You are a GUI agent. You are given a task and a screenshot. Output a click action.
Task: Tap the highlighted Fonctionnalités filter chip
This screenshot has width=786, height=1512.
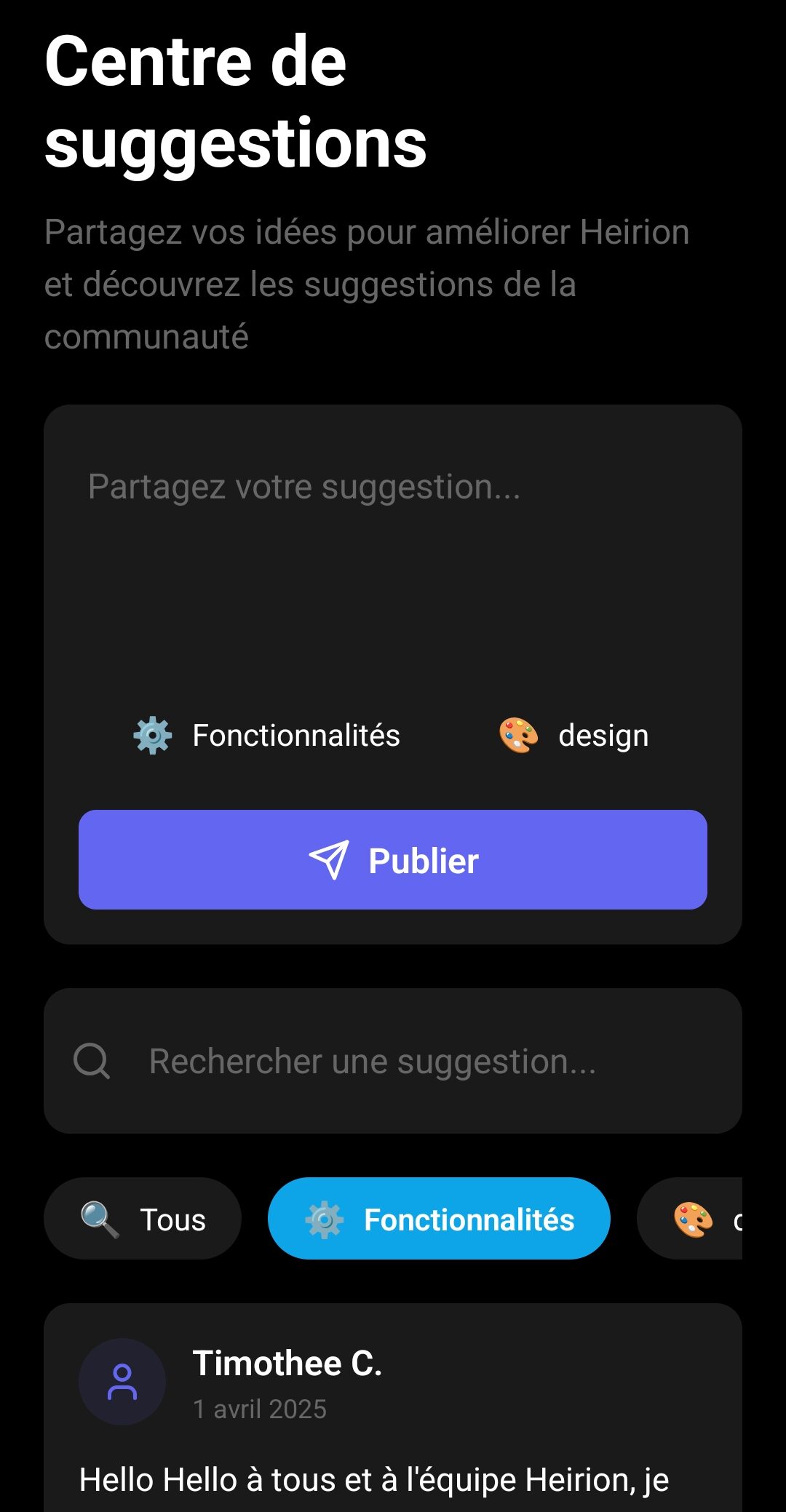(439, 1219)
